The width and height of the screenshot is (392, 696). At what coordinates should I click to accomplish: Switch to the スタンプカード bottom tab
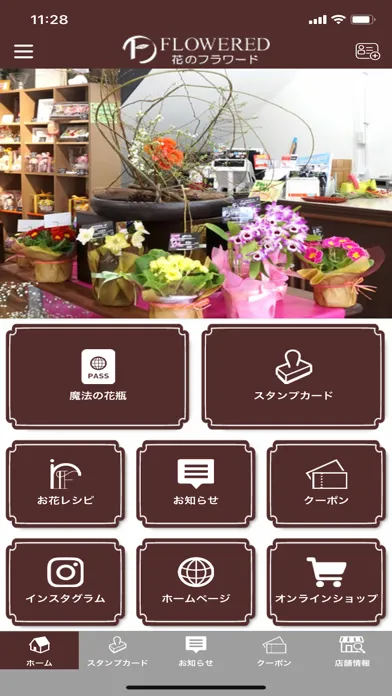click(x=118, y=650)
